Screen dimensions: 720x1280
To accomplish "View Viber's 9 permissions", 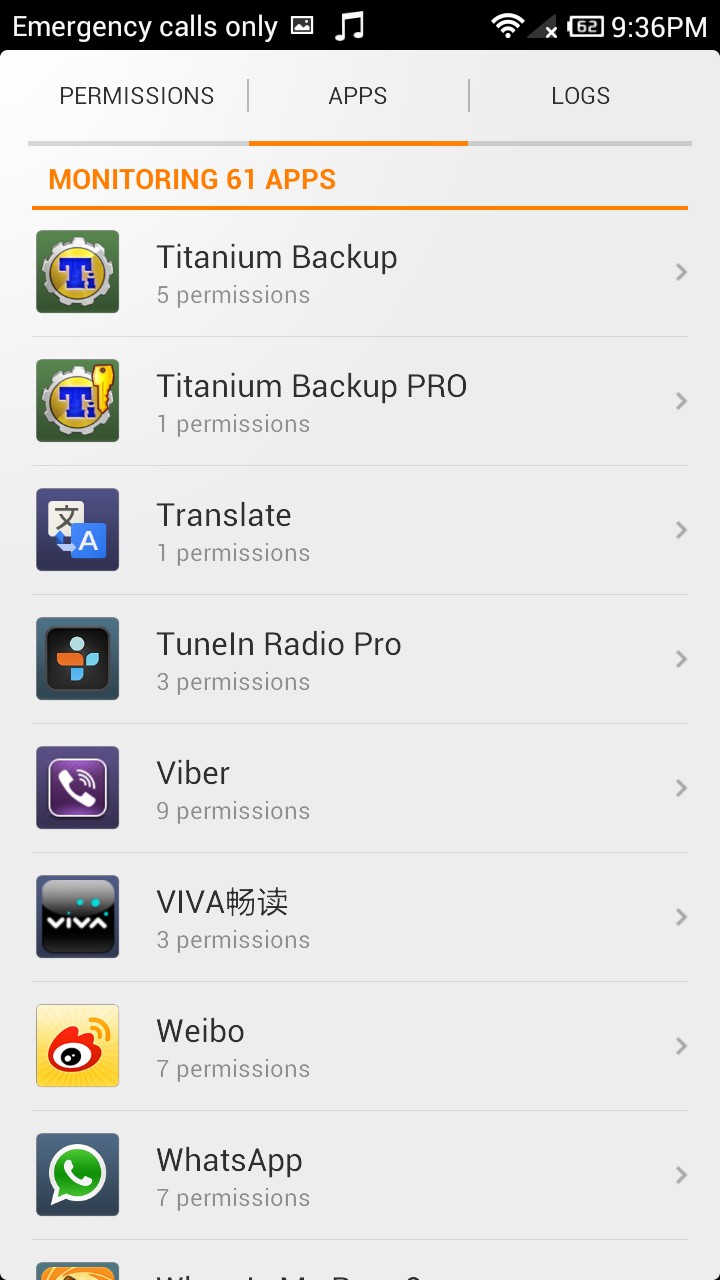I will (360, 788).
